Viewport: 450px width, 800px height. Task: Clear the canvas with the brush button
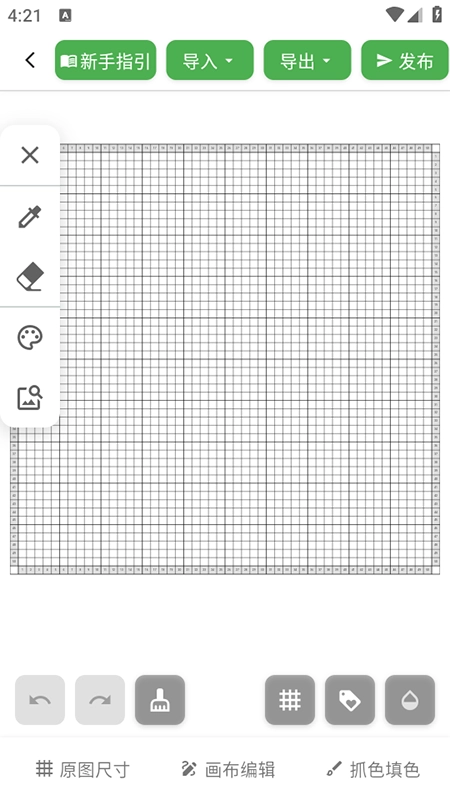[160, 700]
